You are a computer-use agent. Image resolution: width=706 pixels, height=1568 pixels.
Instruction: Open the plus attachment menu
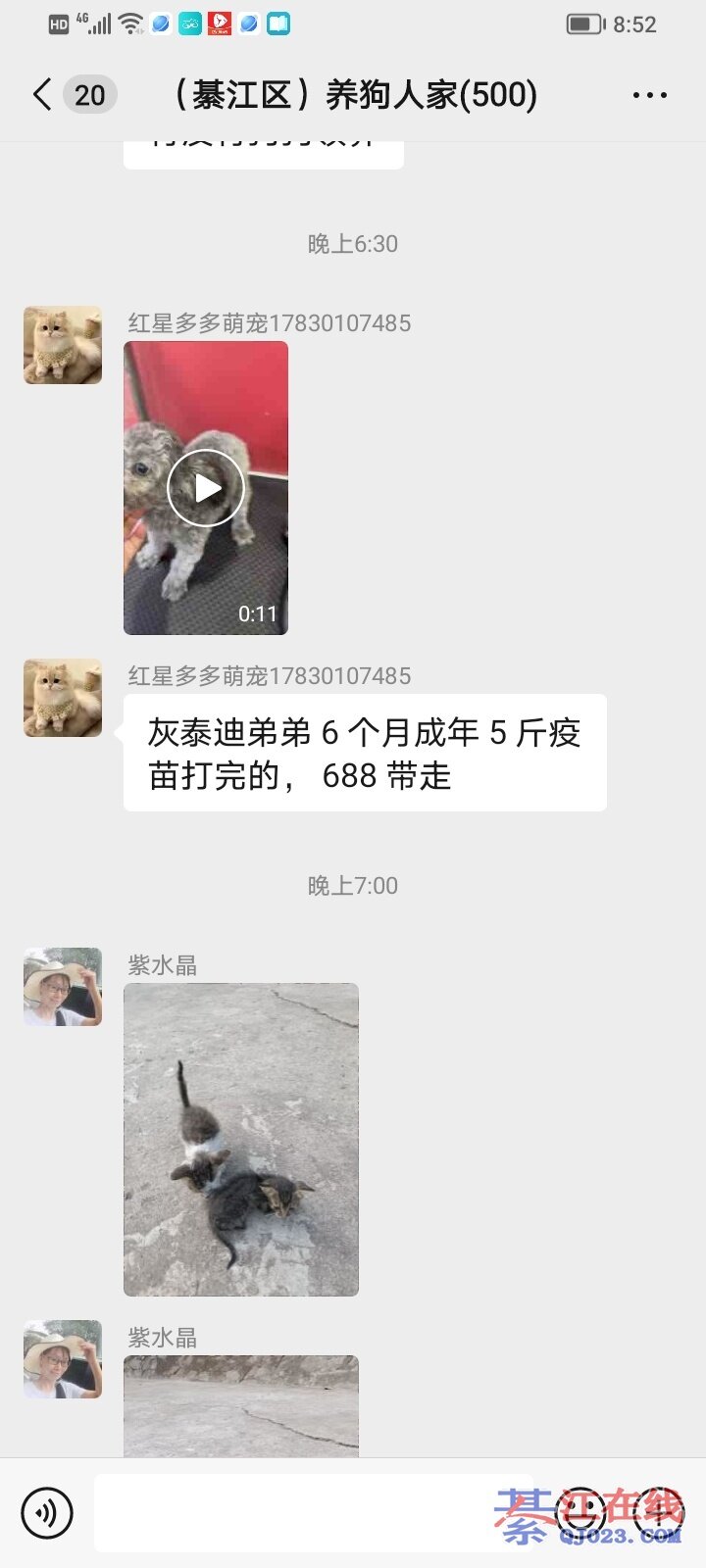tap(657, 1512)
